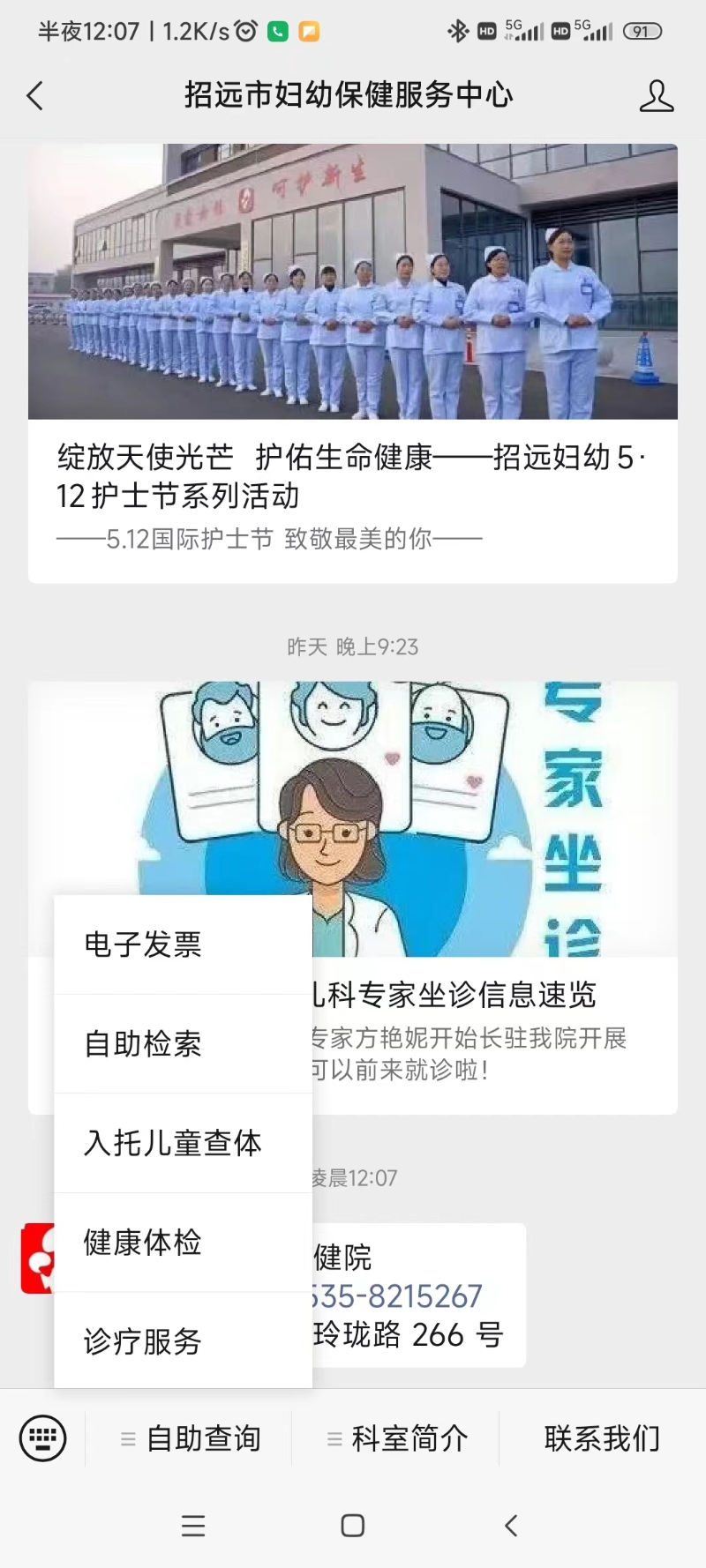
Task: Go back using the top-left arrow
Action: pos(35,95)
